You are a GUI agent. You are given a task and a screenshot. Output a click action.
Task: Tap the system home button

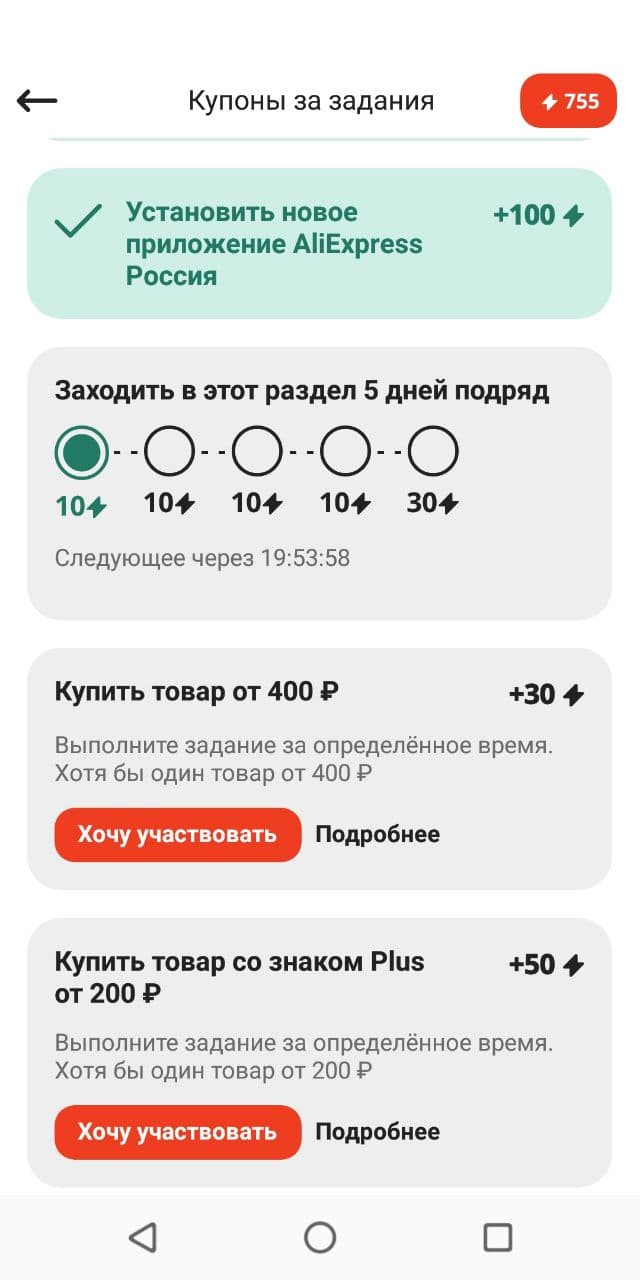click(320, 1237)
